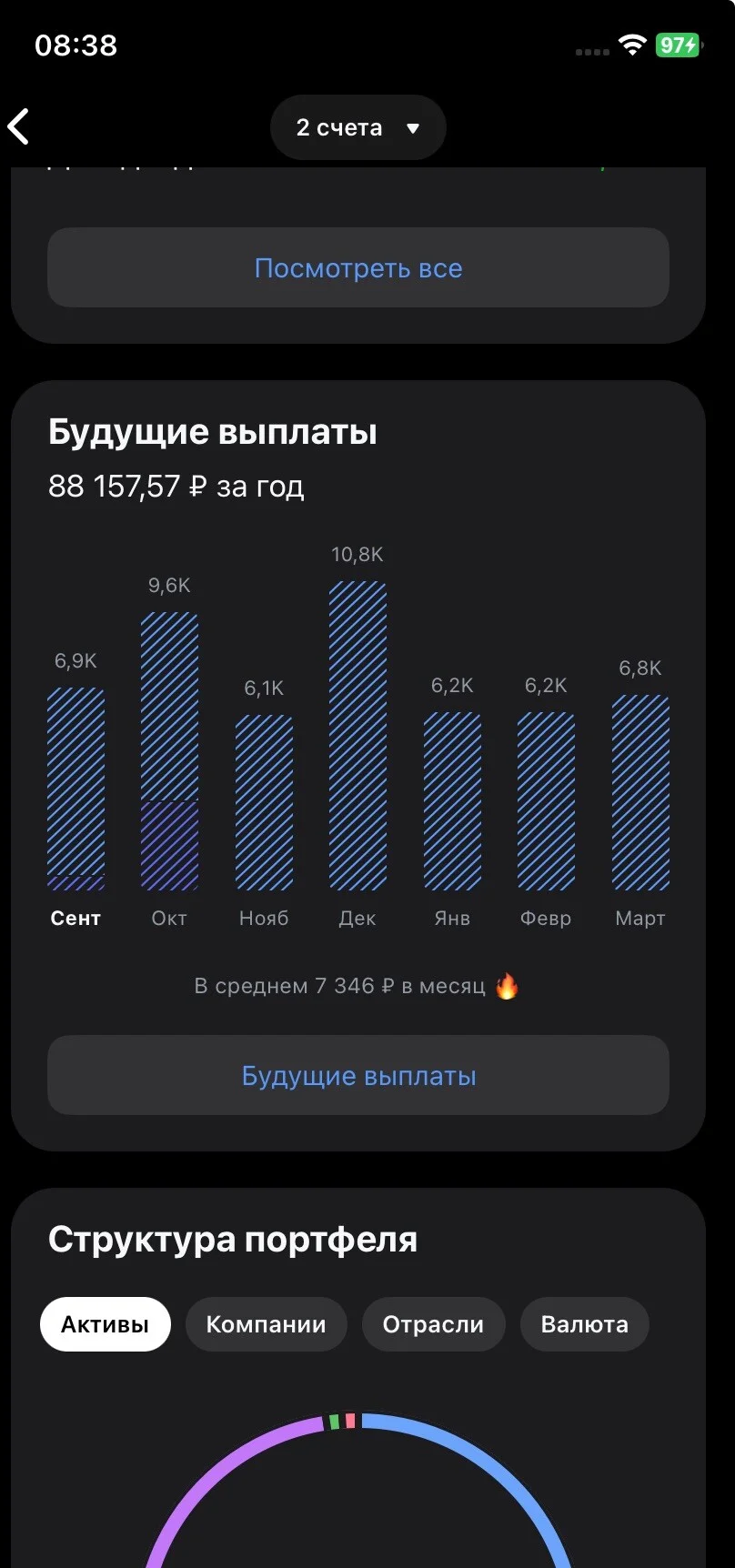This screenshot has height=1568, width=735.
Task: Switch to the "Компании" chip
Action: point(267,1324)
